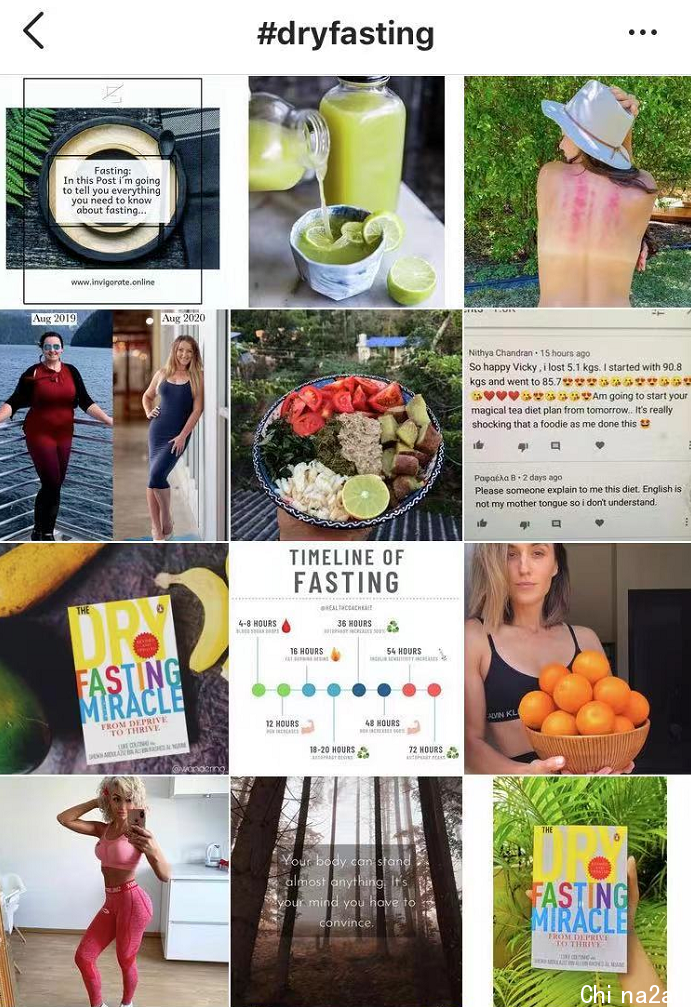
Task: Open the salad bowl with lime post
Action: (346, 425)
